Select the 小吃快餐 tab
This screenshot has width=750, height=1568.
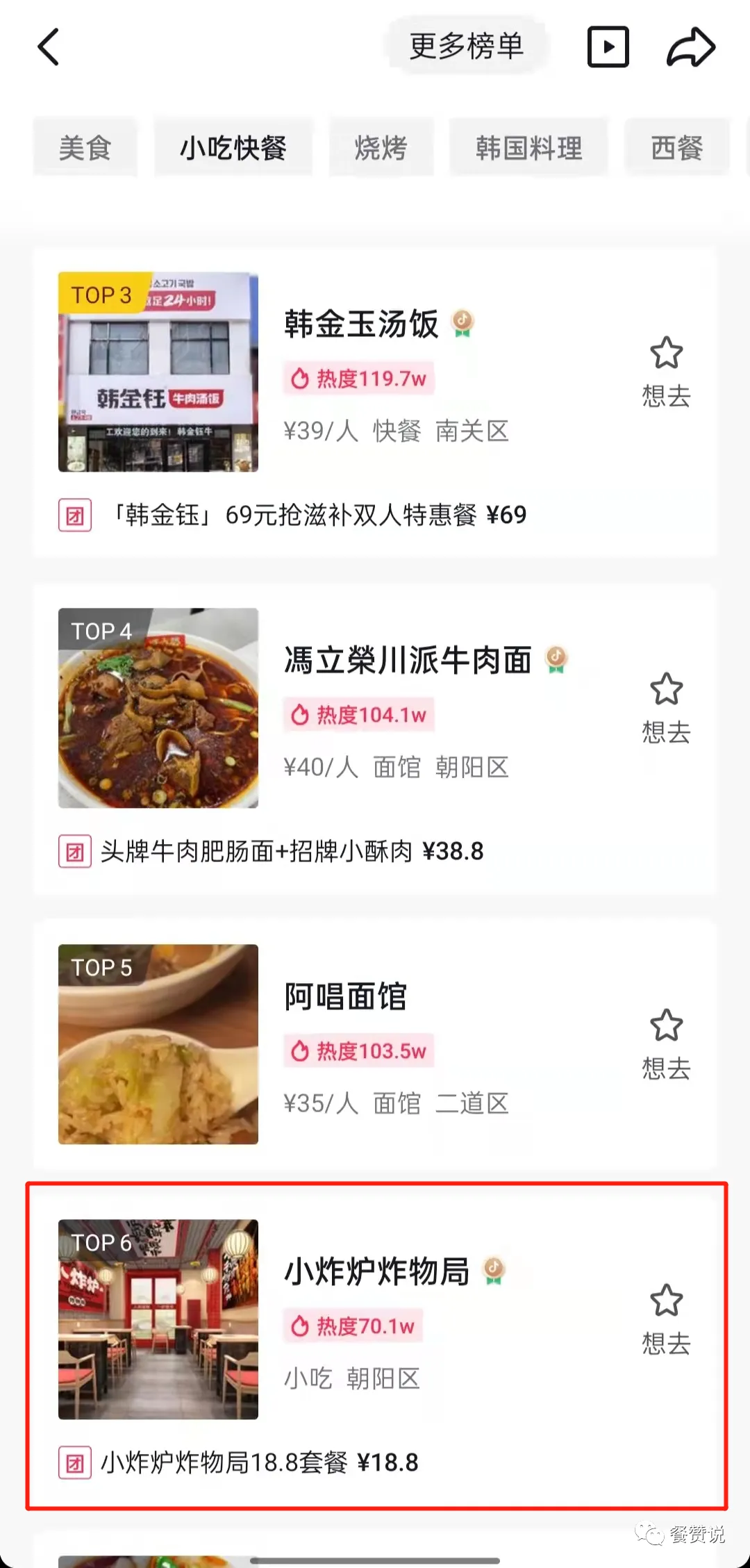coord(233,148)
